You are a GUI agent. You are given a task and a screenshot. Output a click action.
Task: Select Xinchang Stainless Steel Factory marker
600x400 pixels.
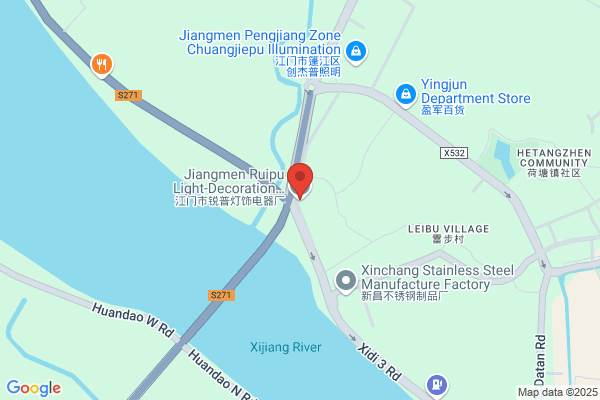(x=346, y=281)
